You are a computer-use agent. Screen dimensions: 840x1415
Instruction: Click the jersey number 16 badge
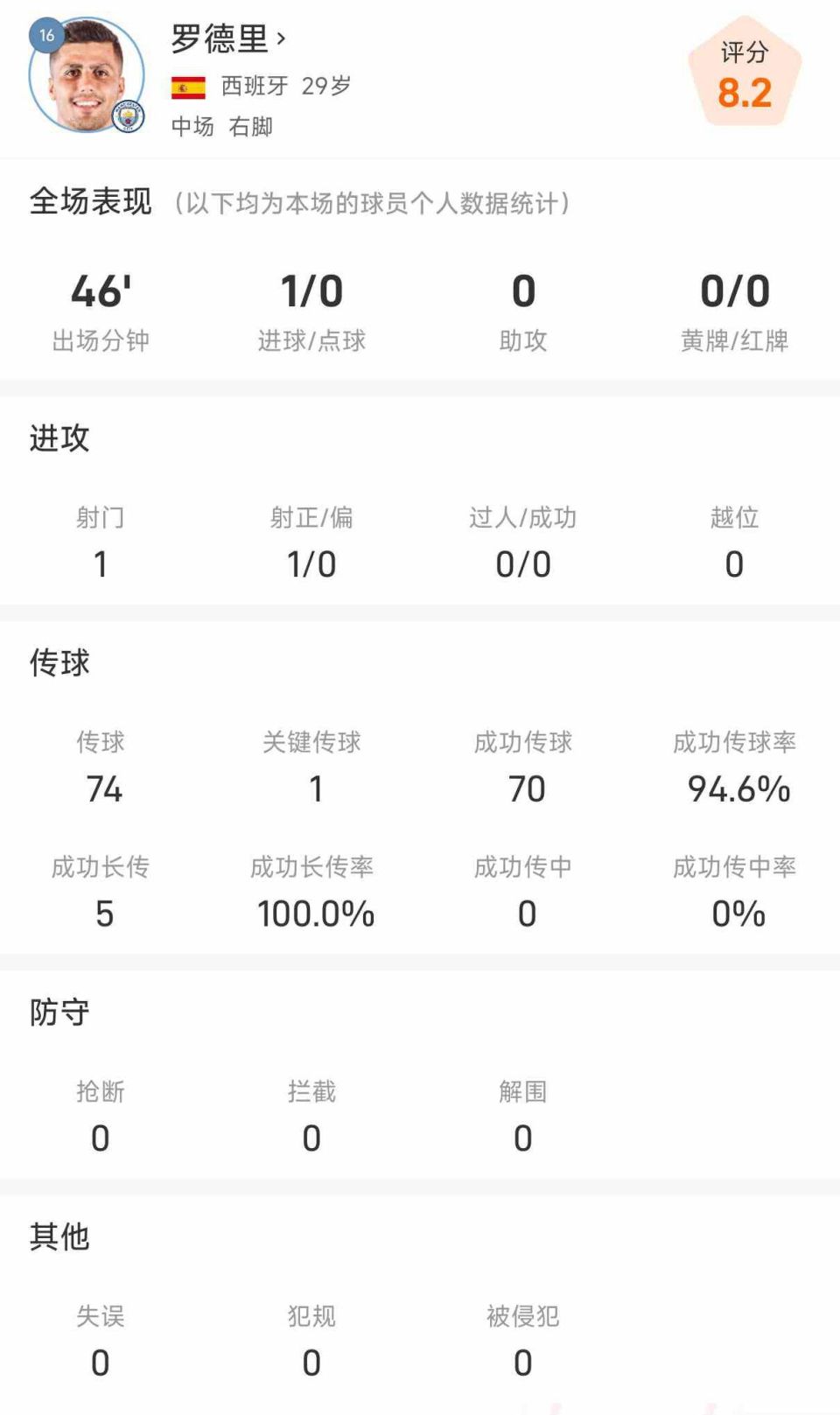45,37
